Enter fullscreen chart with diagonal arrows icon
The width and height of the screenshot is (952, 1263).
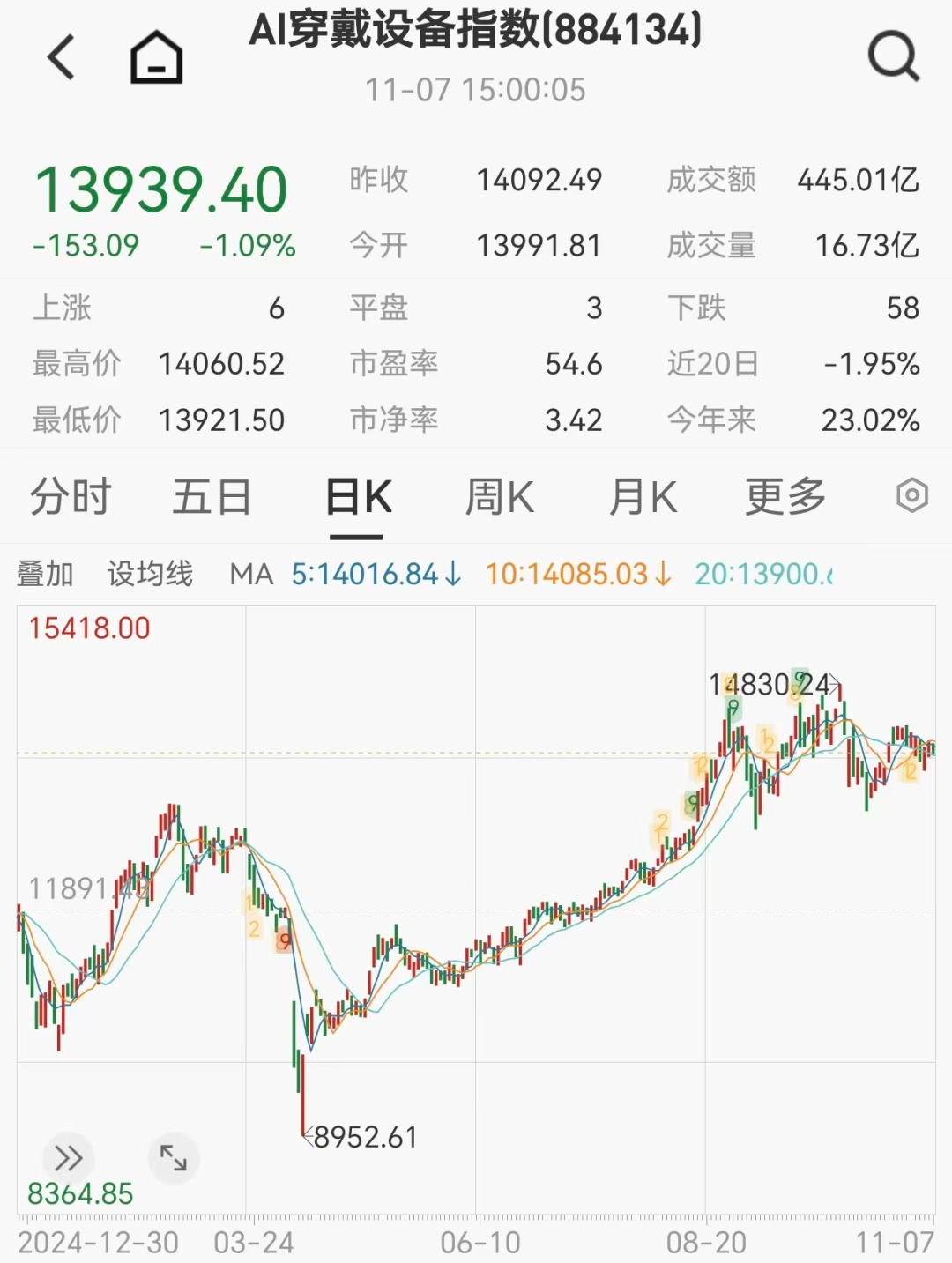tap(174, 1157)
